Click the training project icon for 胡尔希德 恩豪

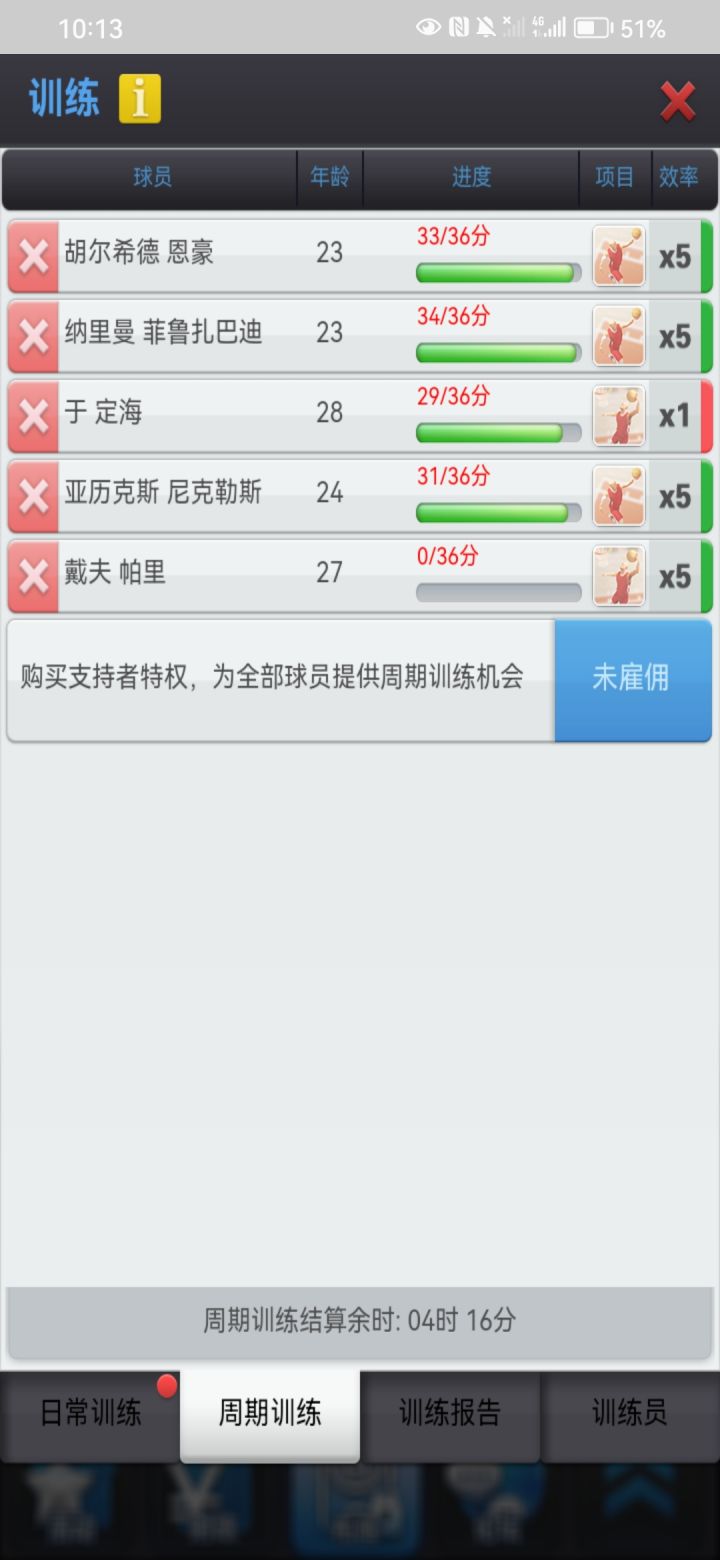(619, 256)
